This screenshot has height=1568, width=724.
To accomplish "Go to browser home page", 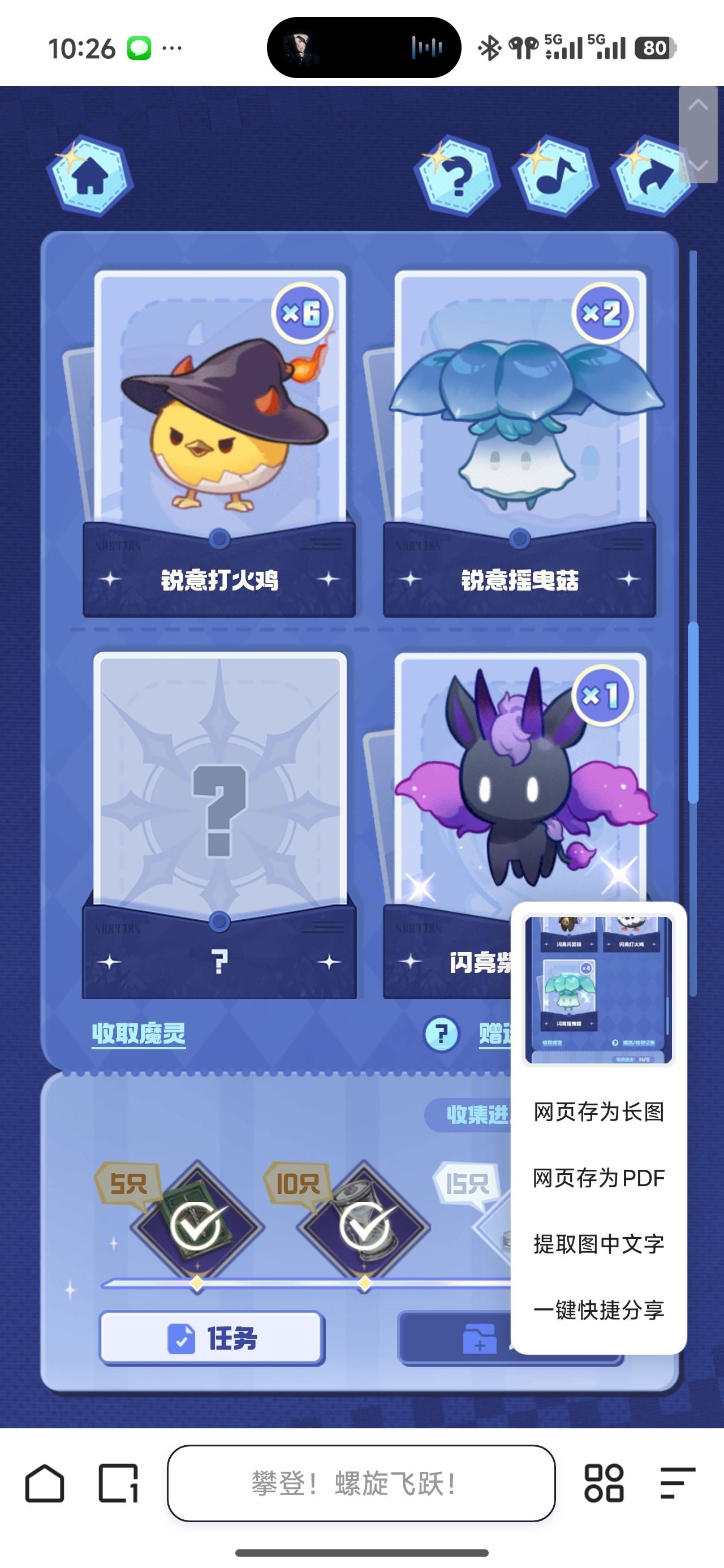I will [45, 1483].
